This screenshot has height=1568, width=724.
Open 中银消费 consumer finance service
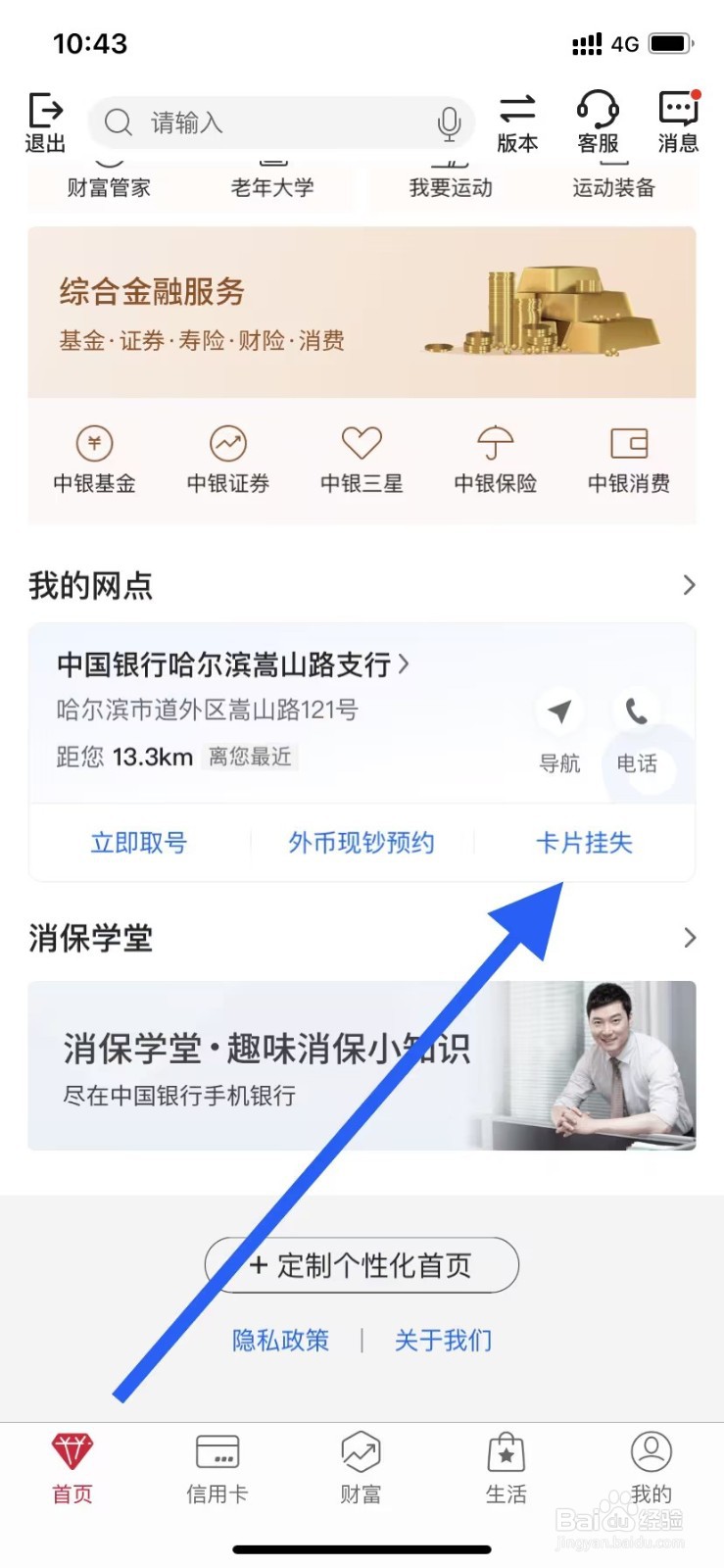628,459
